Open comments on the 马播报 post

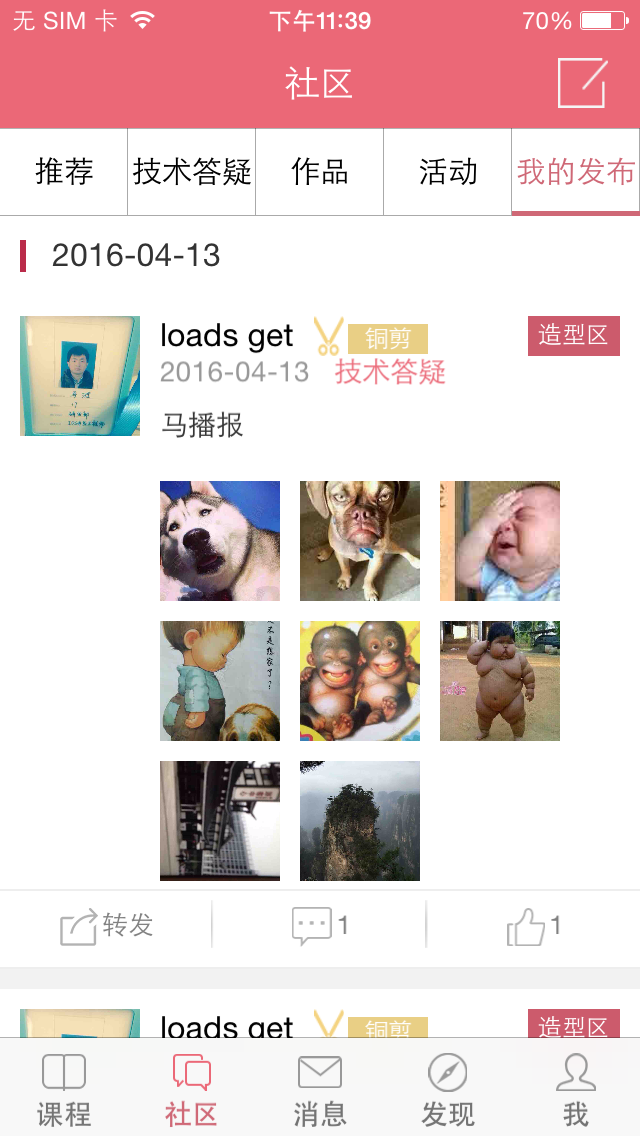[x=320, y=926]
